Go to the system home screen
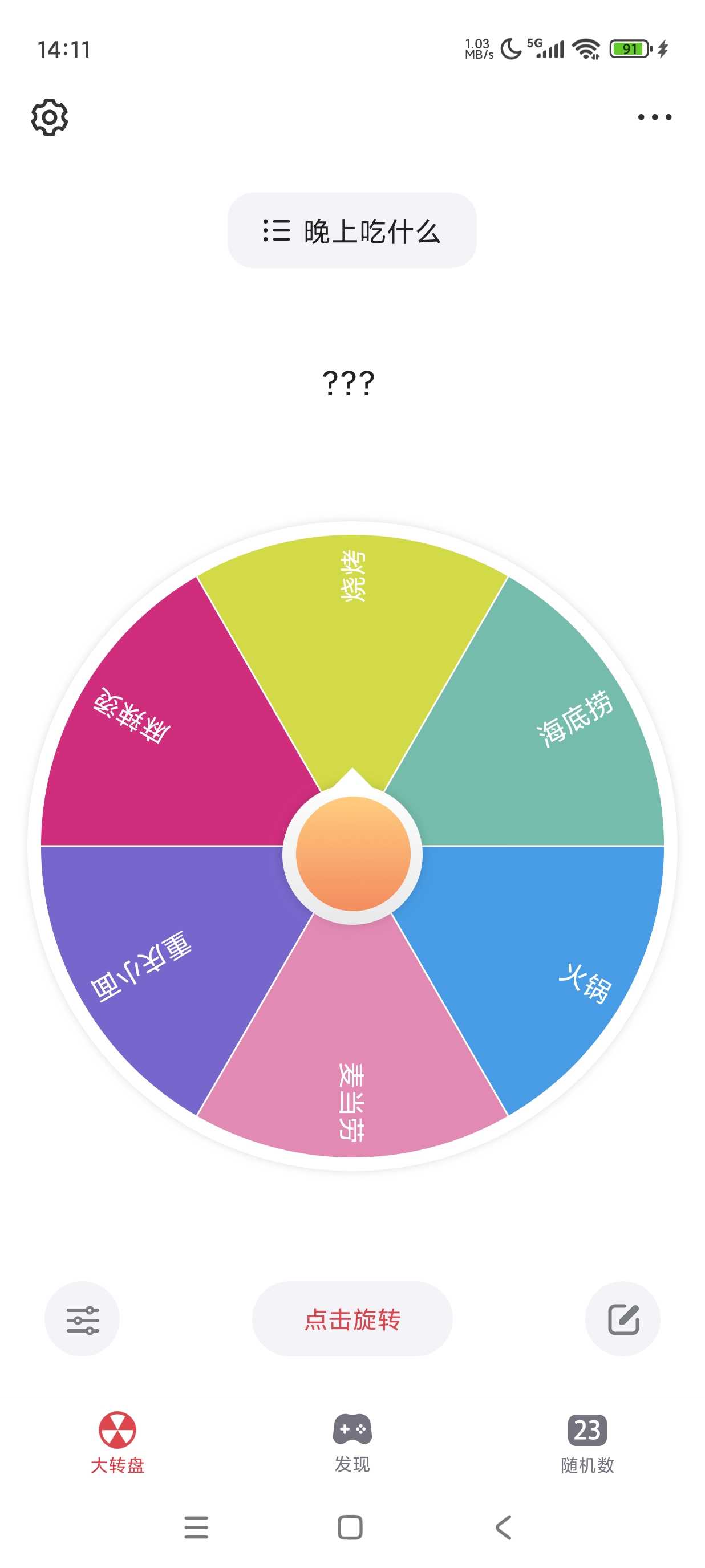The width and height of the screenshot is (705, 1568). pyautogui.click(x=350, y=1527)
